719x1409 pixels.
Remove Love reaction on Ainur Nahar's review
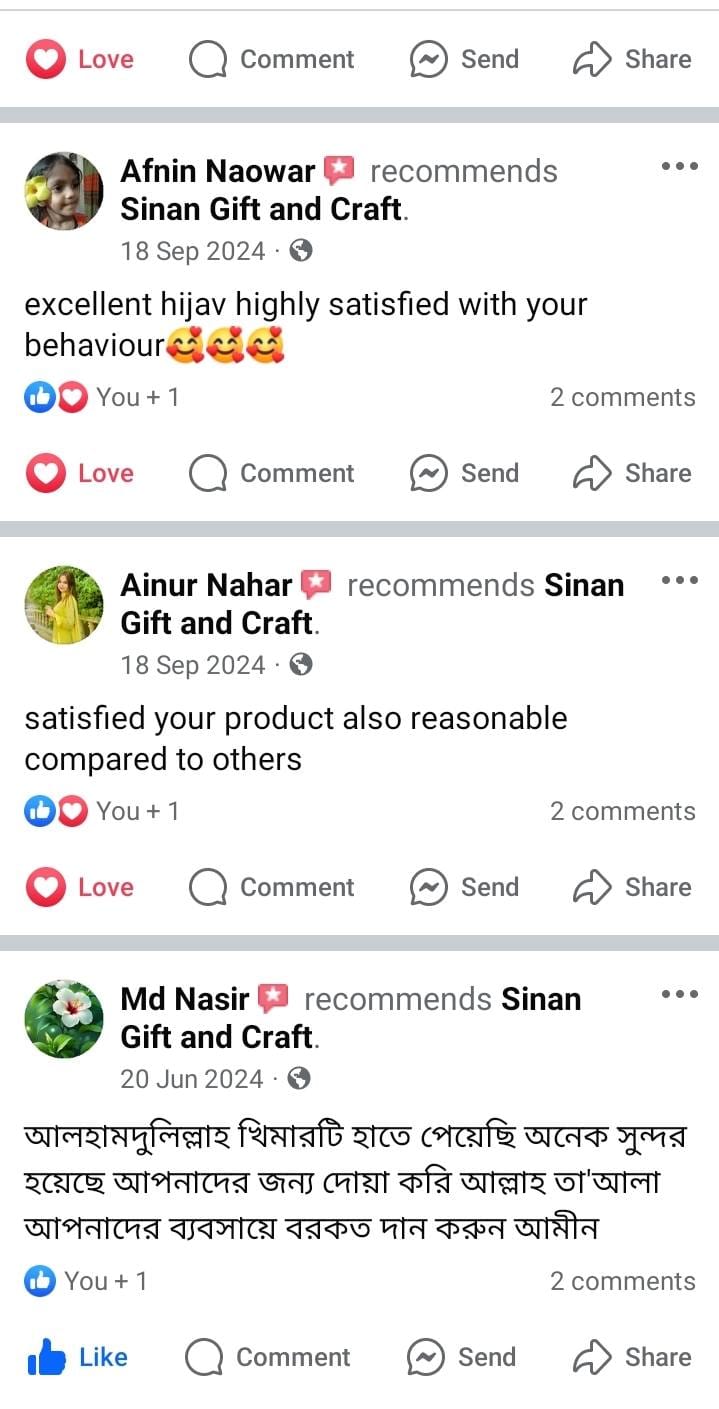point(80,887)
